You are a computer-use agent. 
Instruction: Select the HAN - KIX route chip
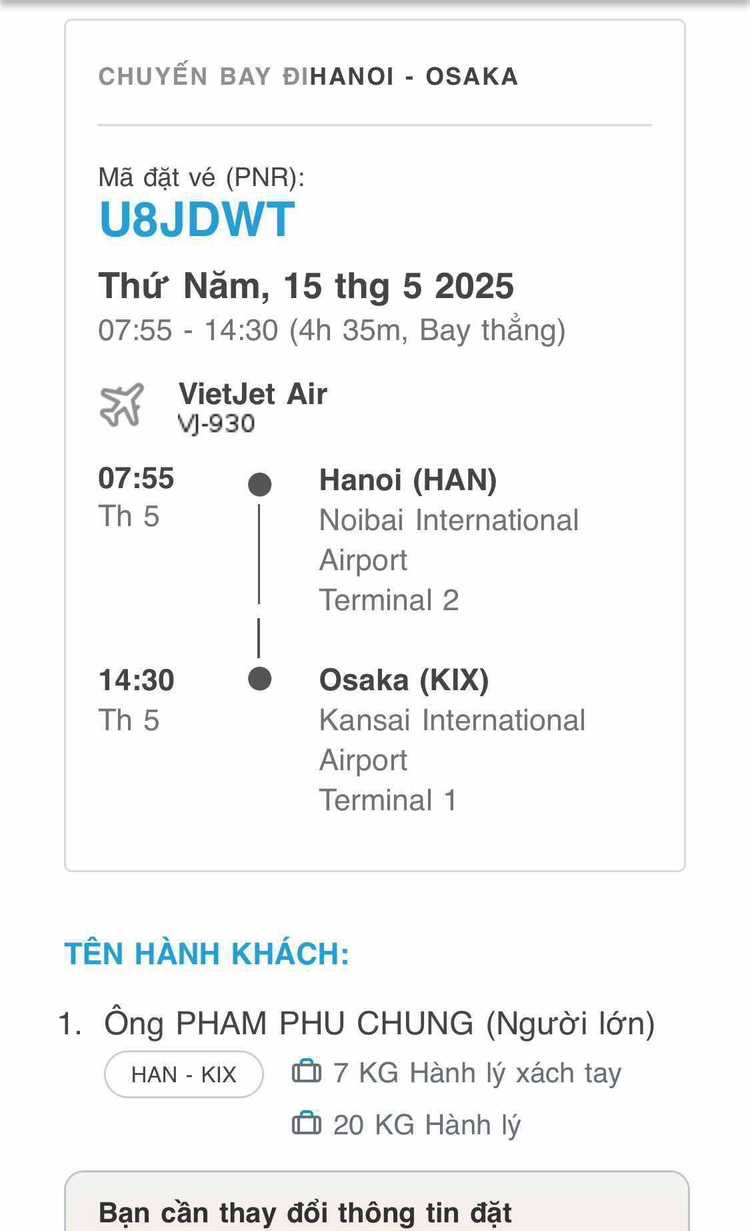(x=184, y=1075)
